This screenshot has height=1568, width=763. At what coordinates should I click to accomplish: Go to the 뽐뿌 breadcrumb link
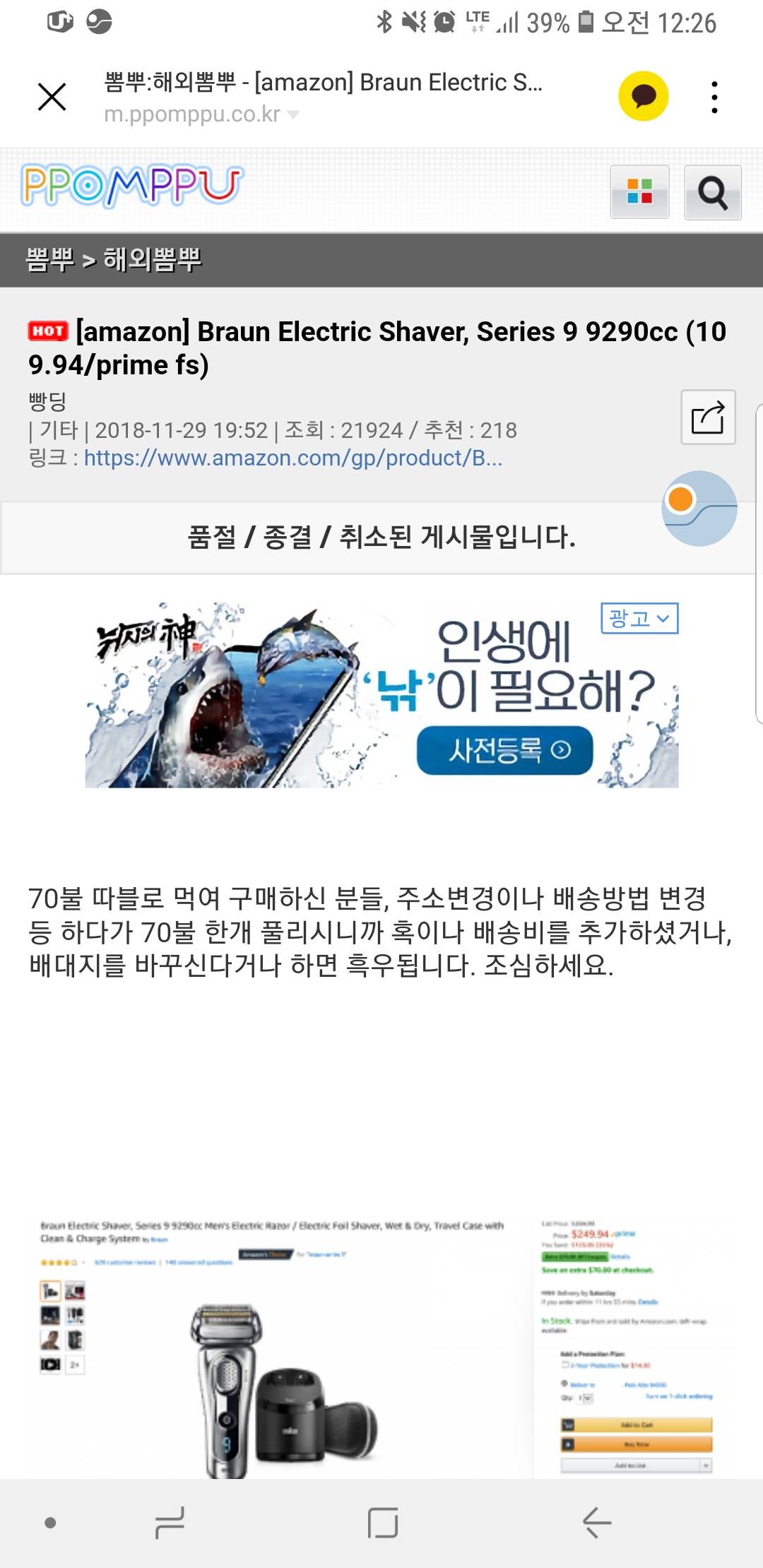49,259
